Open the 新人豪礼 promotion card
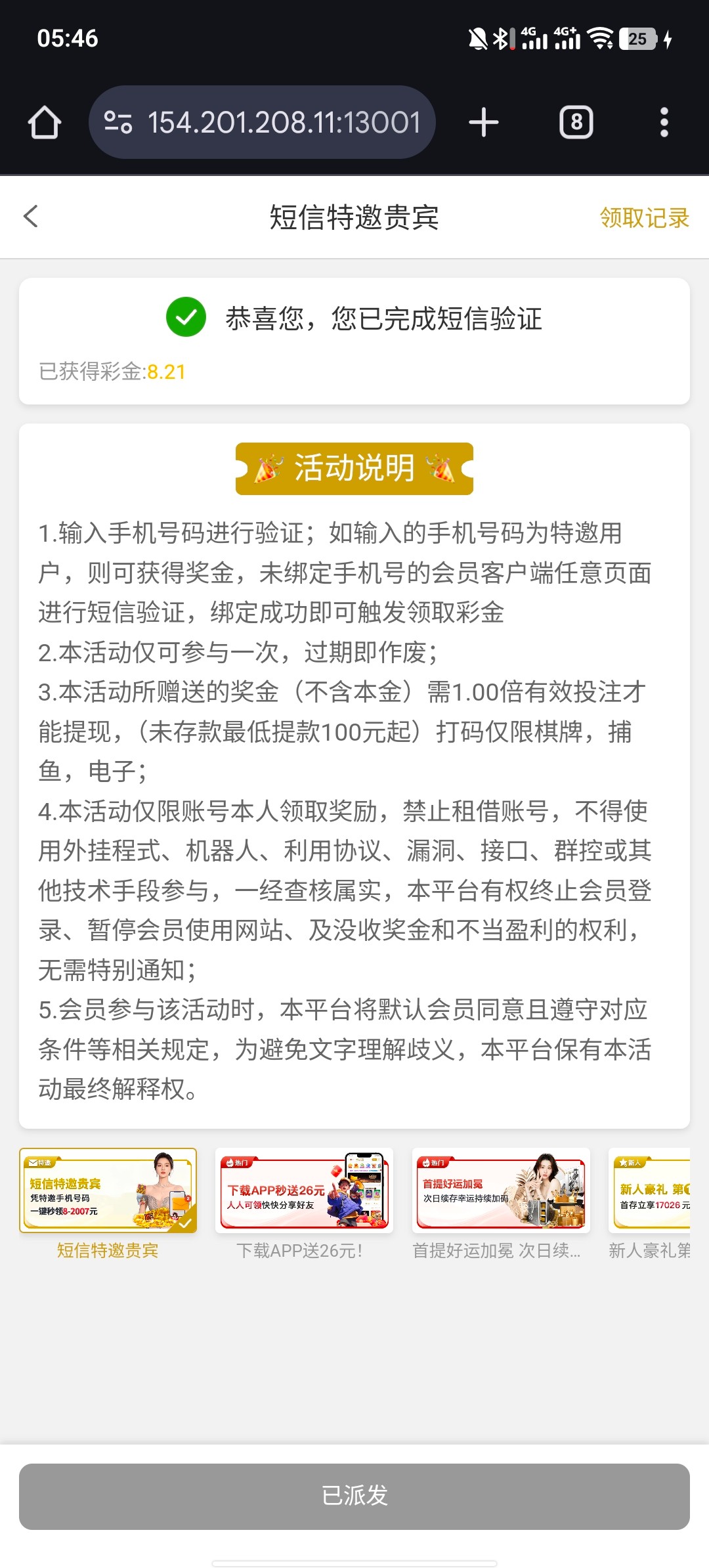The height and width of the screenshot is (1568, 709). [x=650, y=1190]
